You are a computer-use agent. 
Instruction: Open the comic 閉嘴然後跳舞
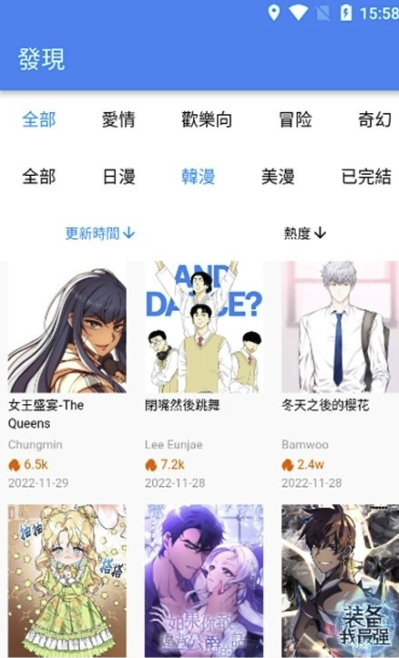pos(204,375)
